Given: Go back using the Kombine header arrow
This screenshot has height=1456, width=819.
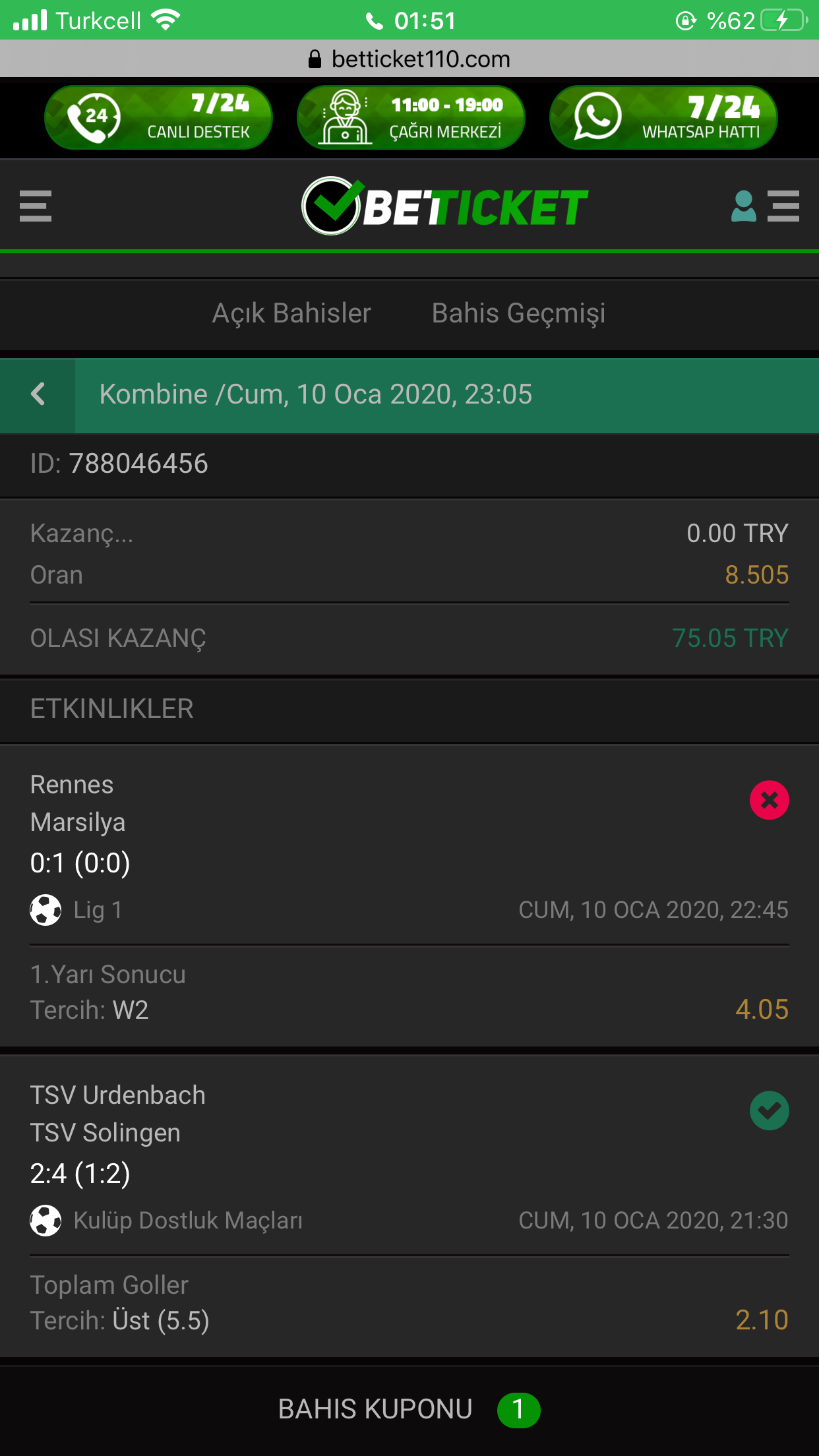Looking at the screenshot, I should tap(38, 395).
